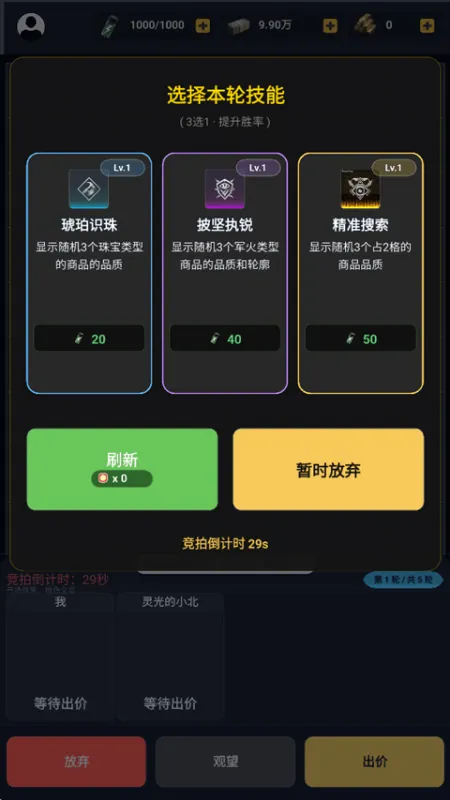Image resolution: width=450 pixels, height=800 pixels.
Task: Tap 暂时放弃 to skip skill selection
Action: point(328,469)
